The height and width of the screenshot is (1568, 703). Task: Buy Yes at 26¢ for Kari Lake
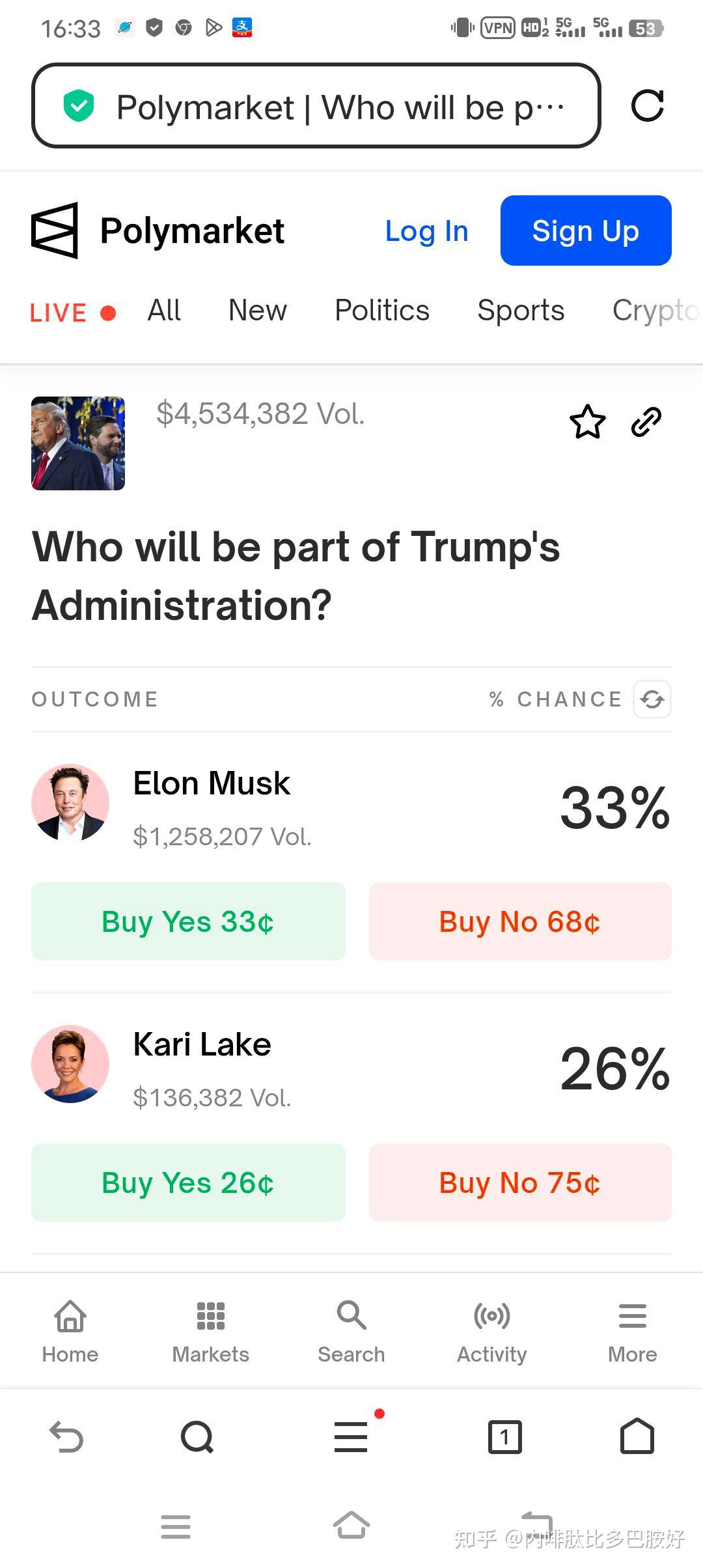pos(188,1183)
